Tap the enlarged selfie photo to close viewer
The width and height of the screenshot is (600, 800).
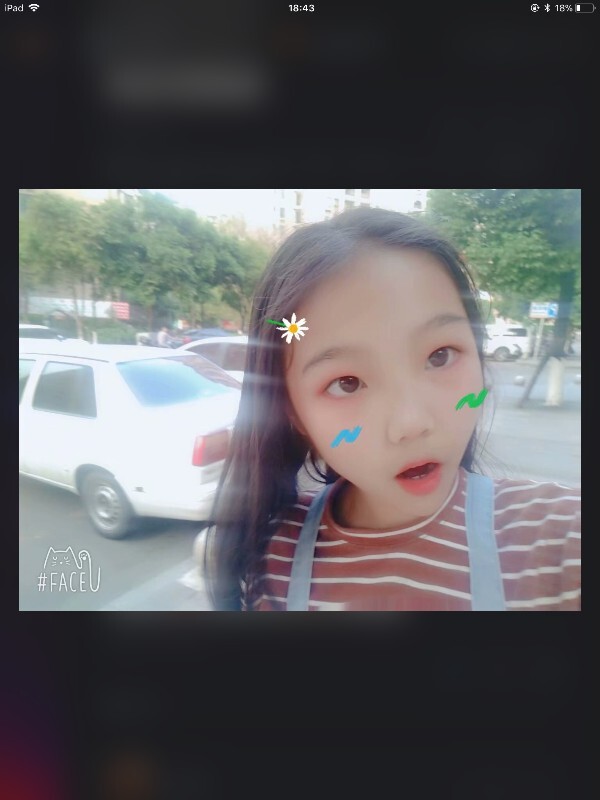(300, 400)
